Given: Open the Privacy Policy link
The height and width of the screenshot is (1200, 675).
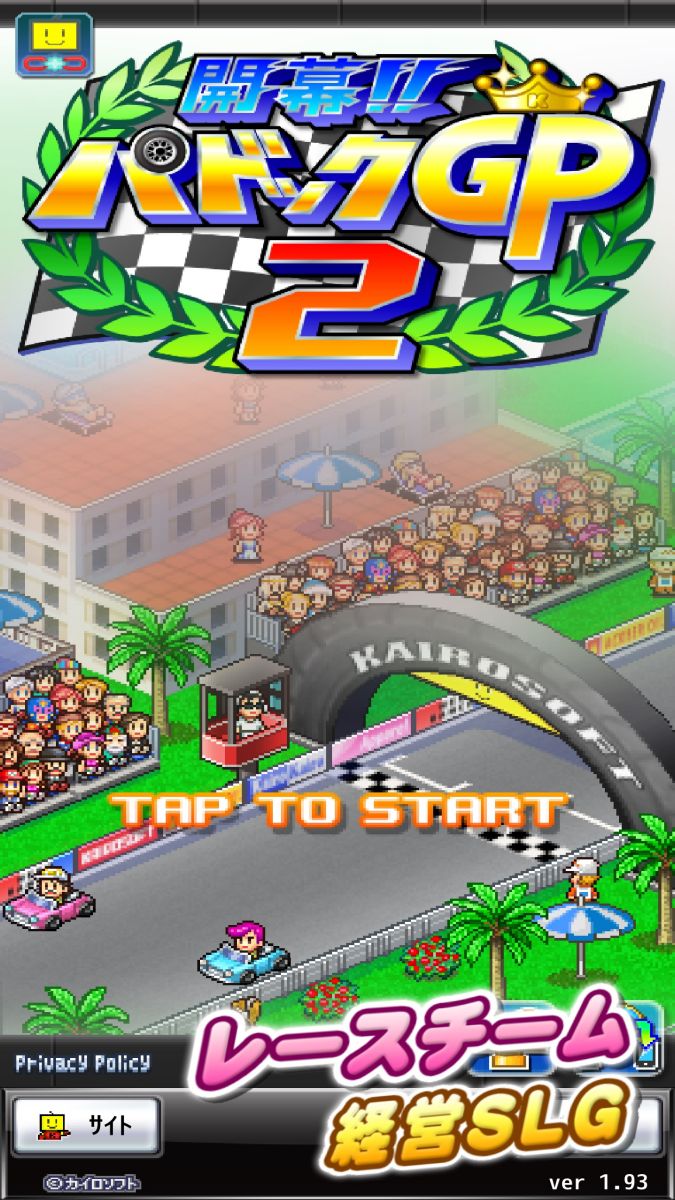Looking at the screenshot, I should tap(83, 1062).
